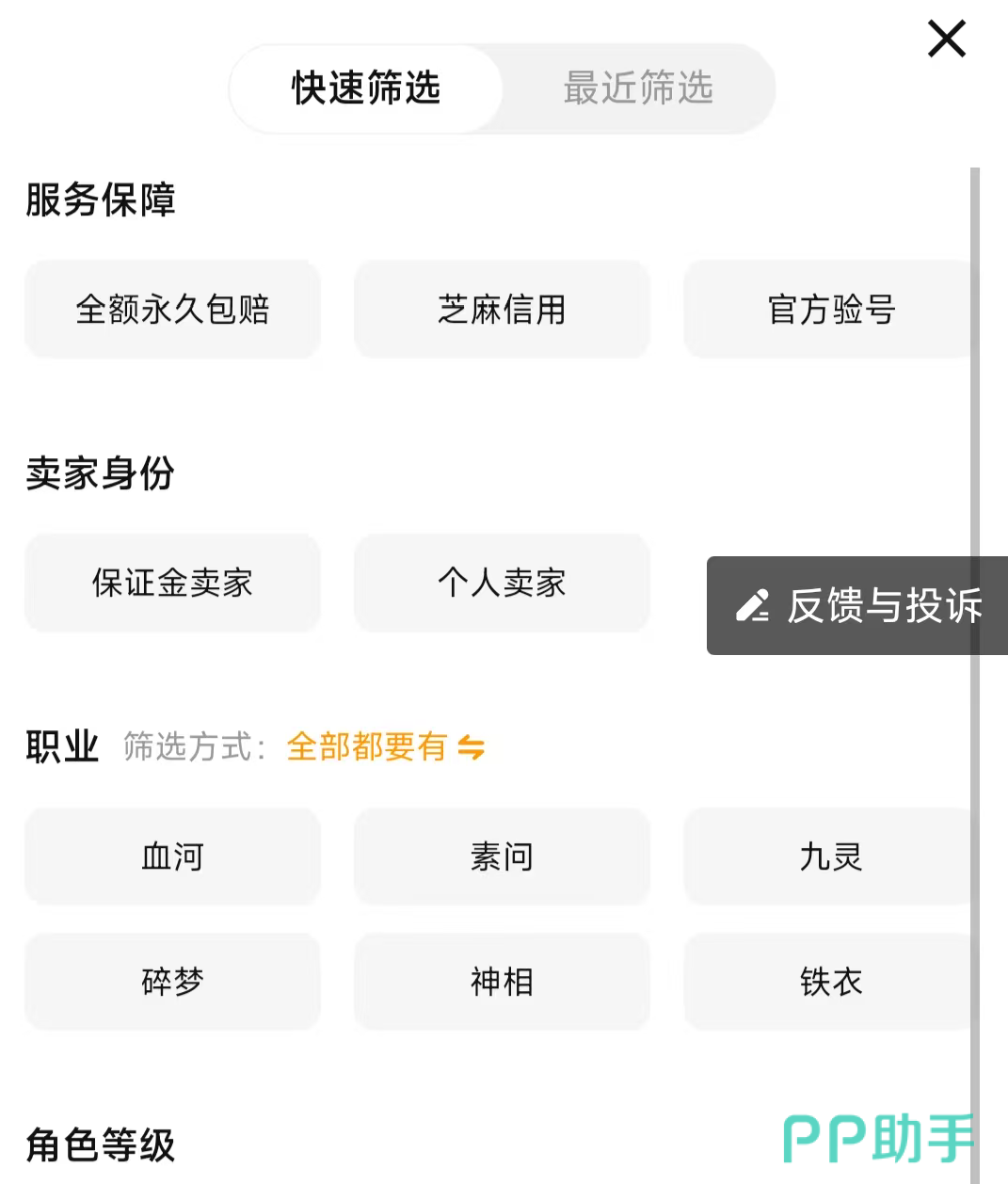Screen dimensions: 1008x1184
Task: Pick the 素问 class chip
Action: coord(502,856)
